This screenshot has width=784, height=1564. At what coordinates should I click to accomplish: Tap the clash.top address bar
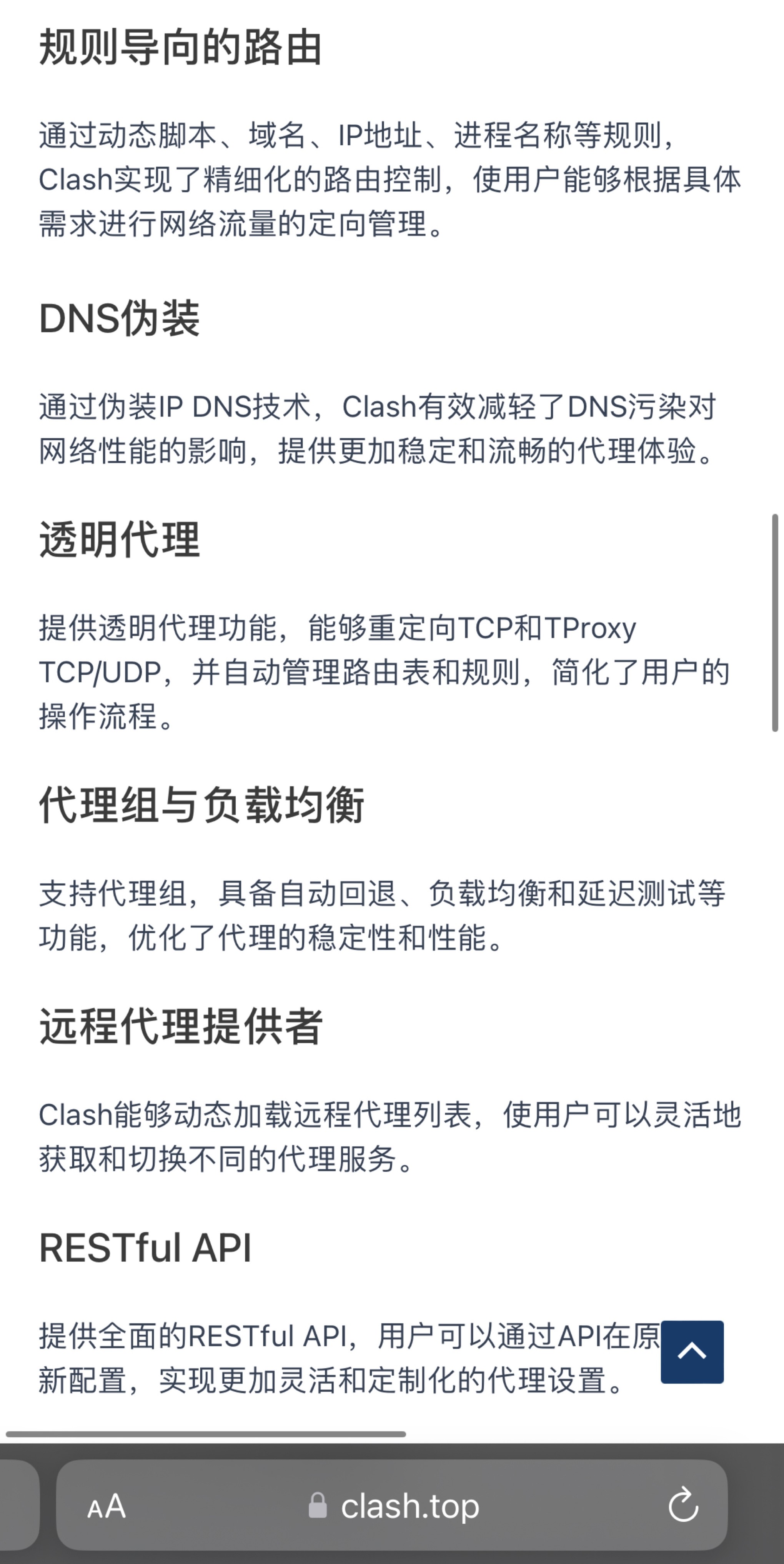pos(392,1505)
